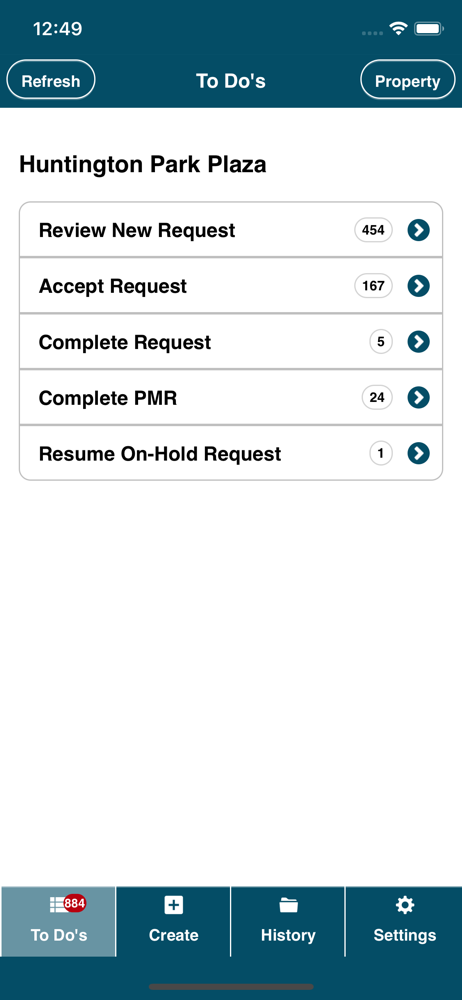The height and width of the screenshot is (1000, 462).
Task: Go to the History tab
Action: pyautogui.click(x=288, y=921)
